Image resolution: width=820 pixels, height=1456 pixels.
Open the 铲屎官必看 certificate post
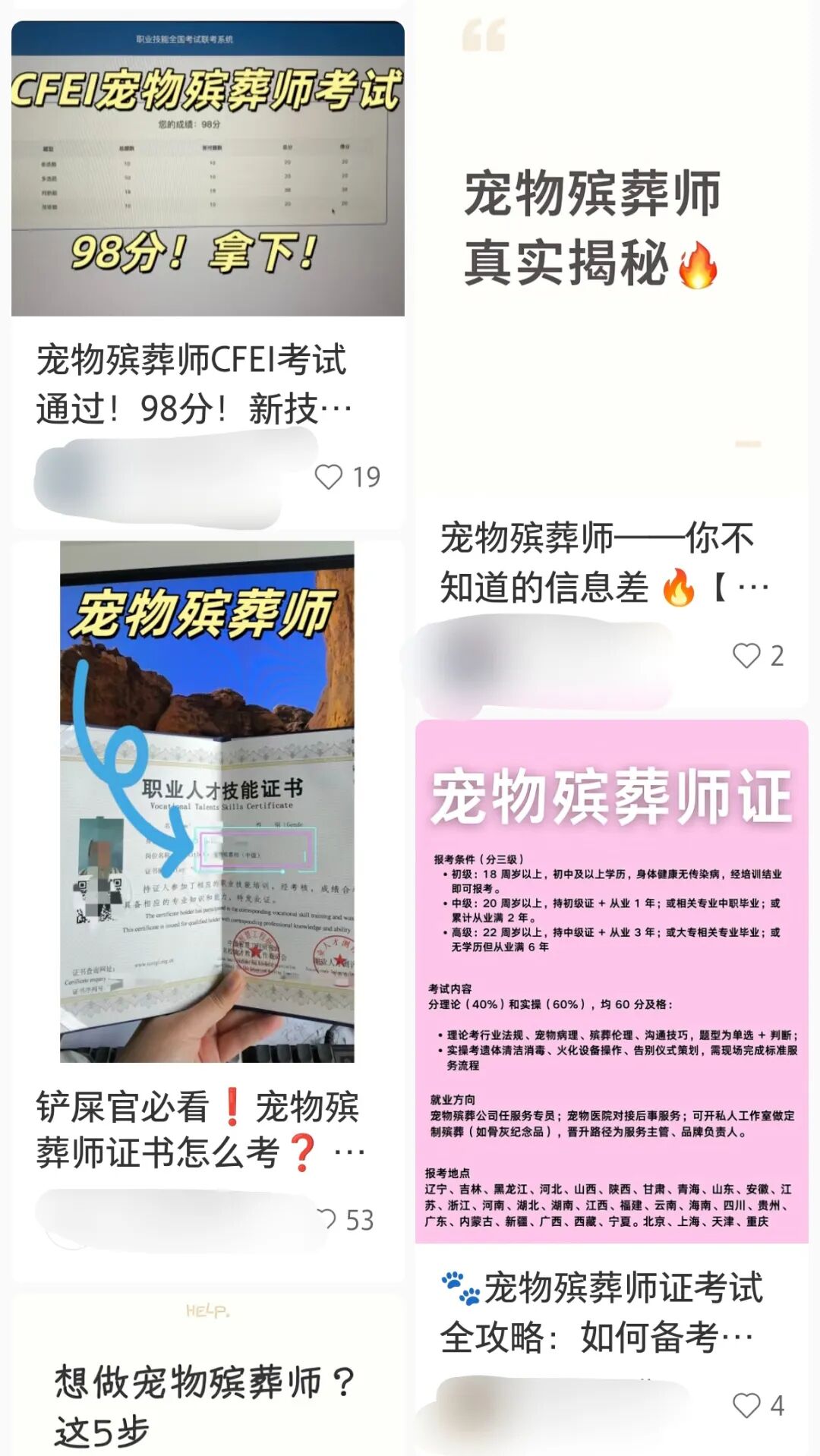(x=207, y=801)
